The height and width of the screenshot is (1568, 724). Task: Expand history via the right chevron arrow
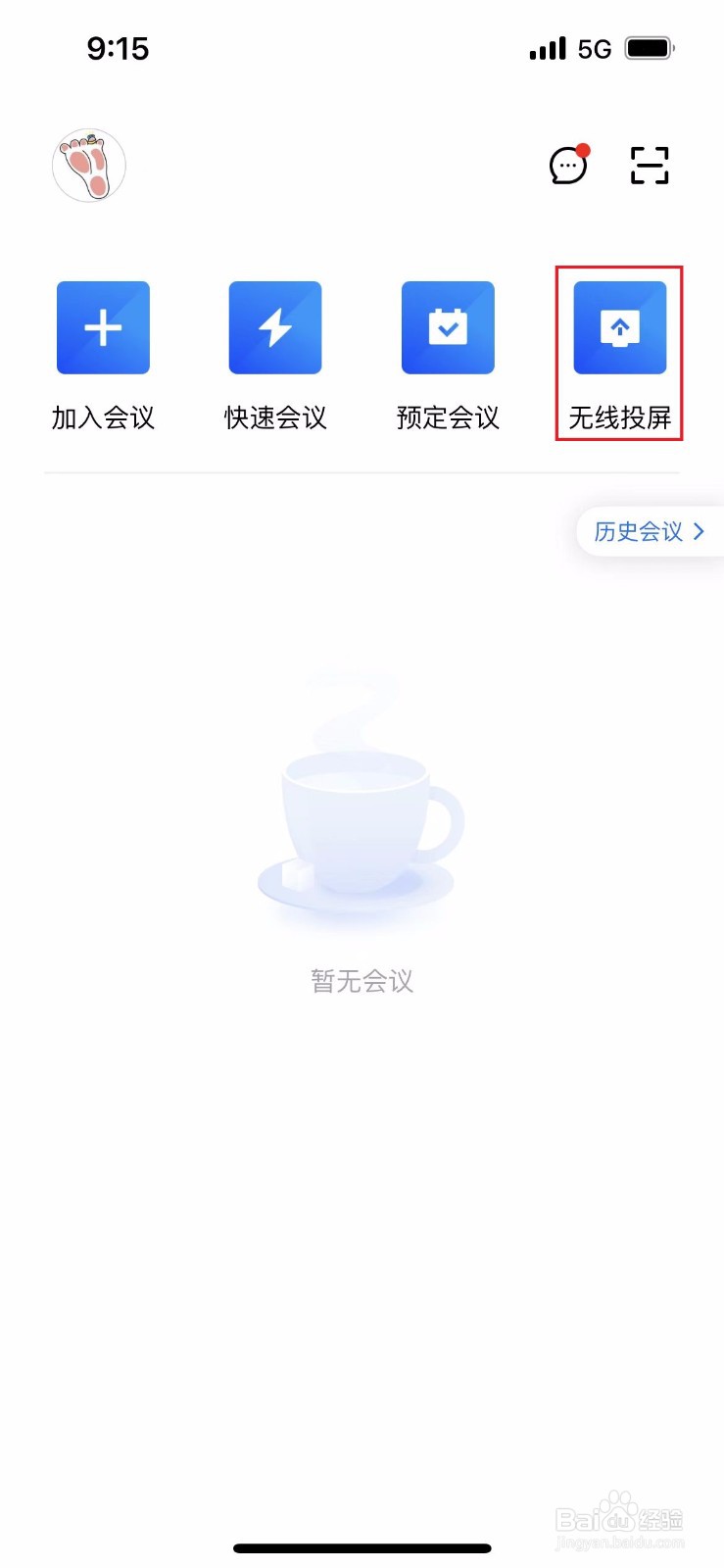pyautogui.click(x=699, y=531)
